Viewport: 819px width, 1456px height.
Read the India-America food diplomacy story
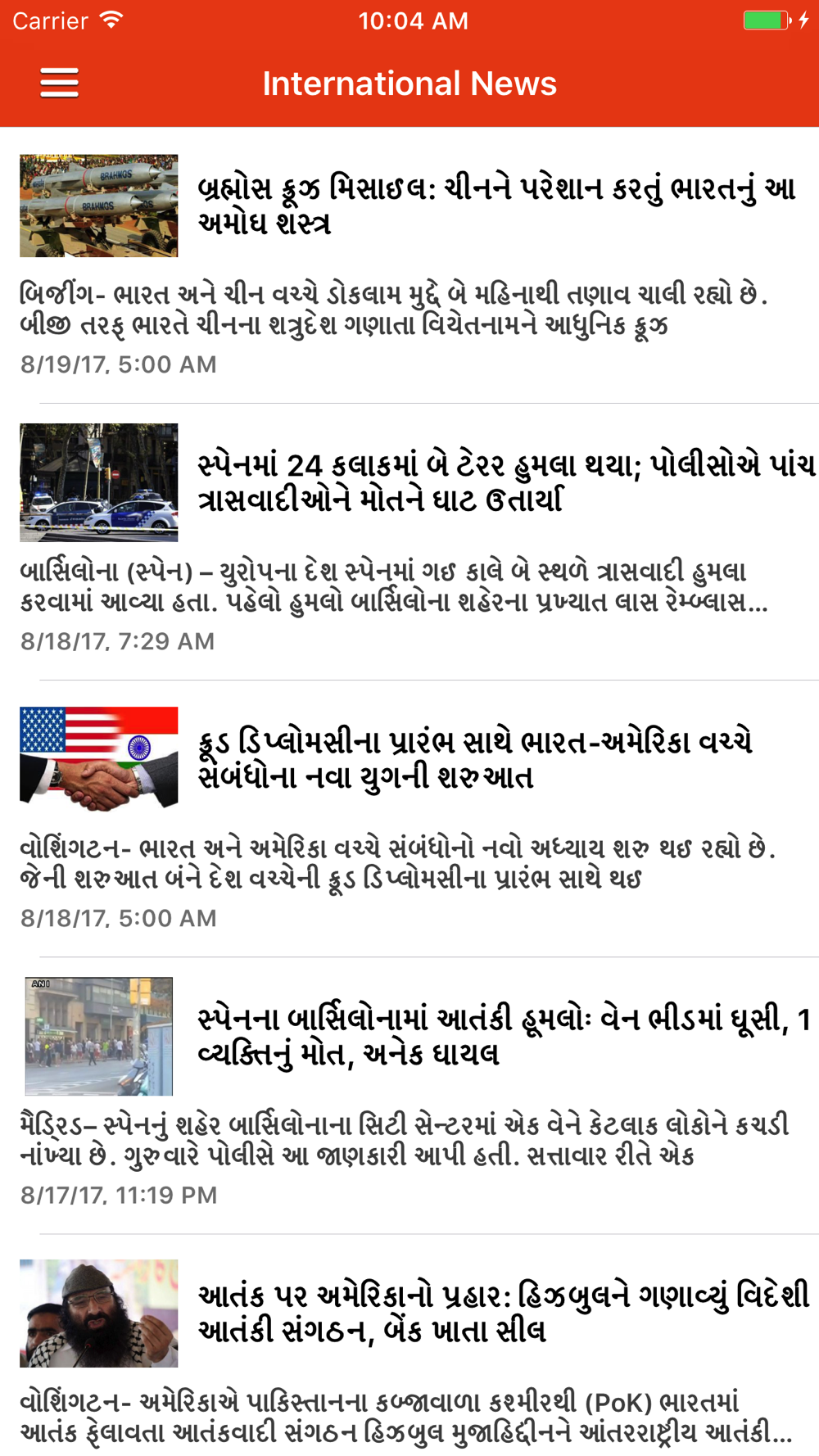(x=409, y=819)
